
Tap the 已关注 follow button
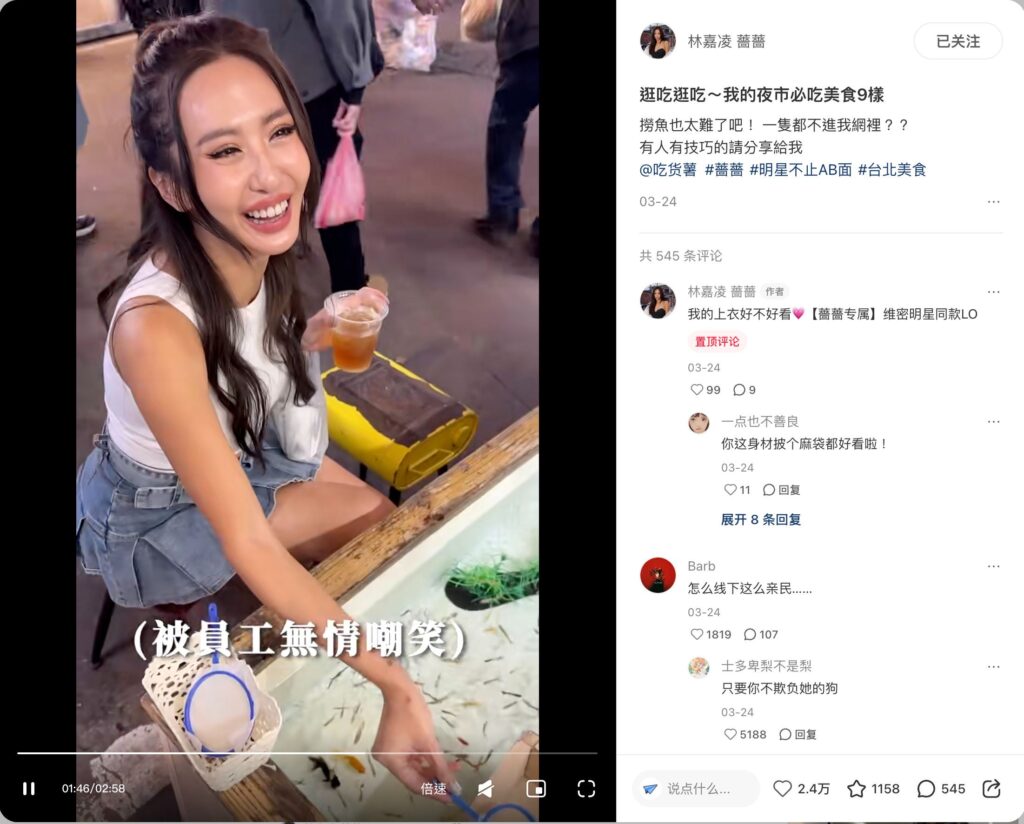pos(957,41)
